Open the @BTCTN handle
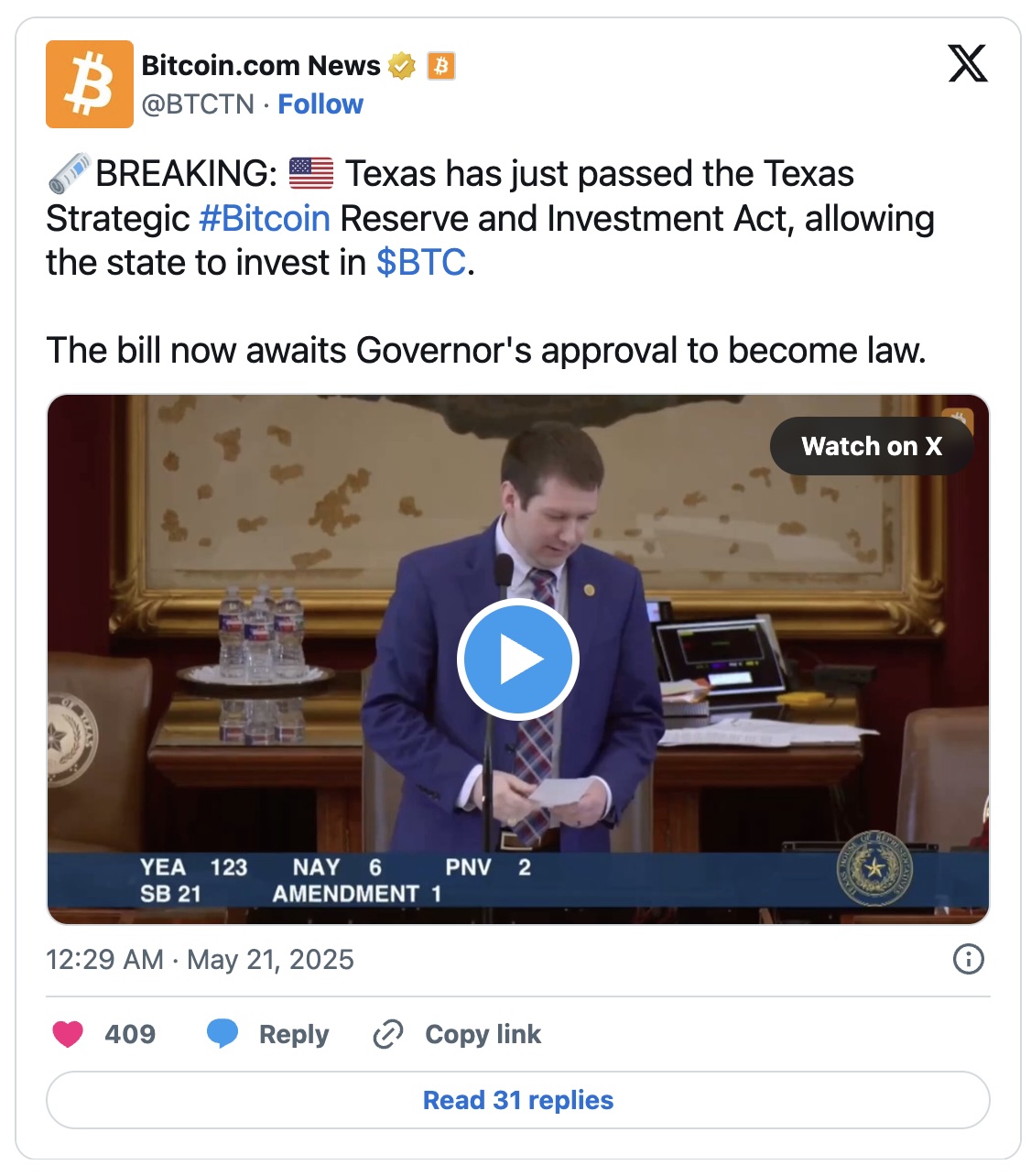The width and height of the screenshot is (1031, 1176). tap(198, 104)
